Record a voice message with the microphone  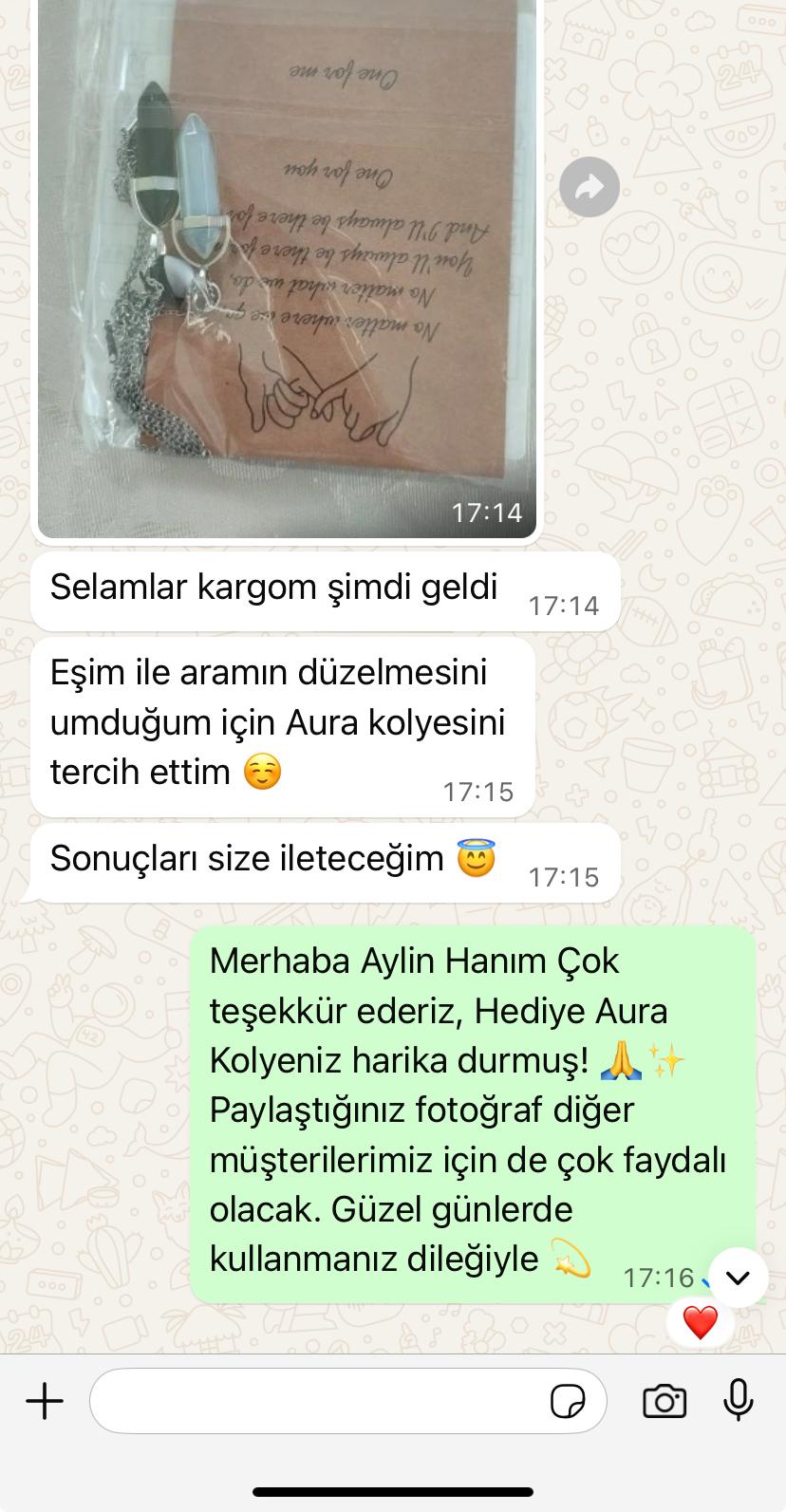click(x=738, y=1401)
